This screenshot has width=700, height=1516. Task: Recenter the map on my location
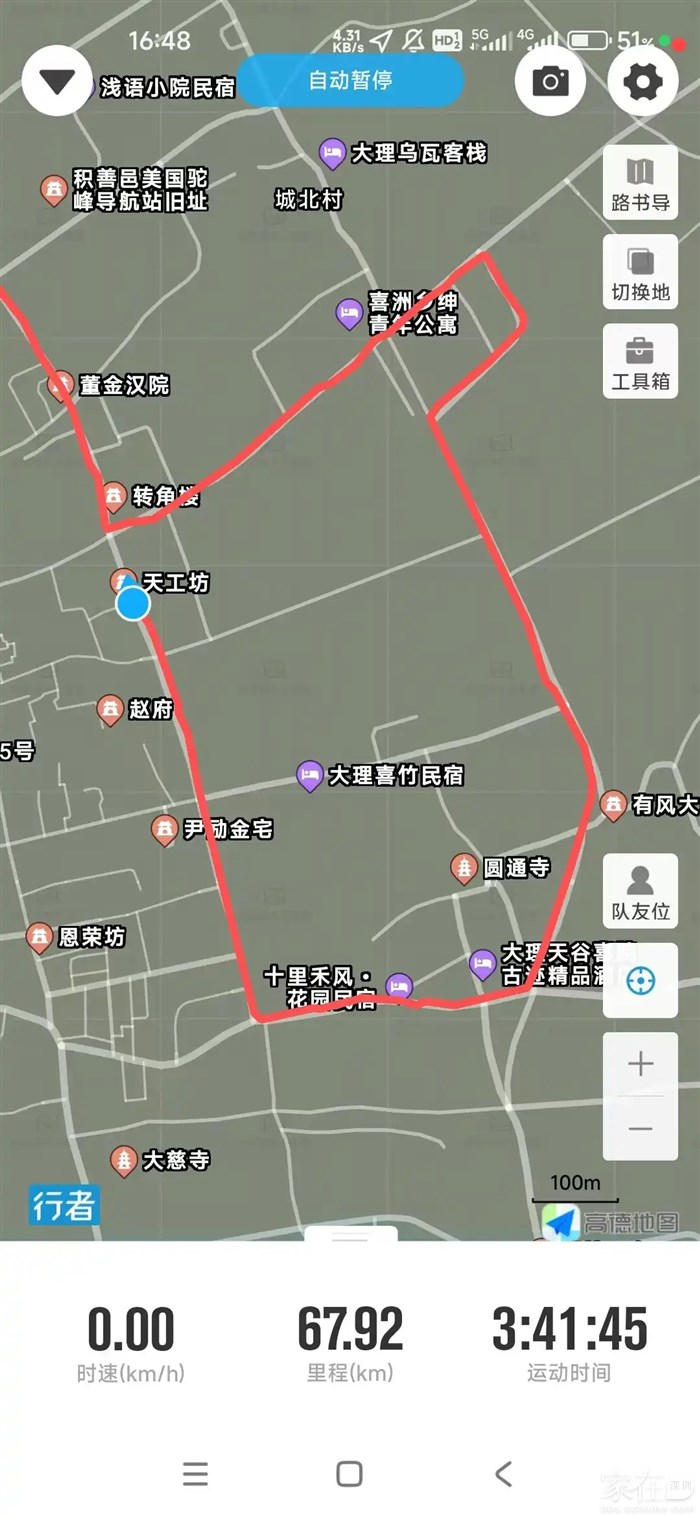pos(640,981)
